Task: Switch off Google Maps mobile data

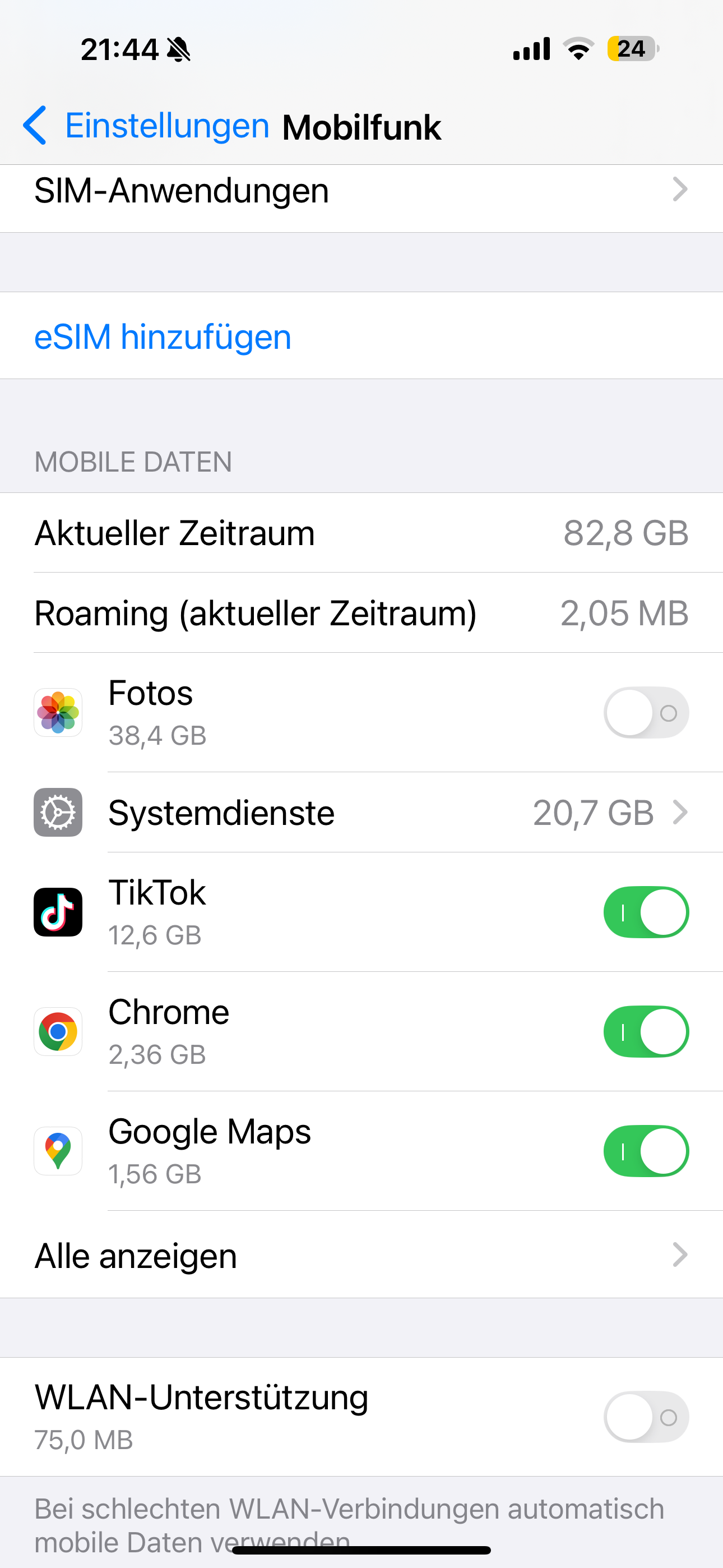Action: pos(646,1151)
